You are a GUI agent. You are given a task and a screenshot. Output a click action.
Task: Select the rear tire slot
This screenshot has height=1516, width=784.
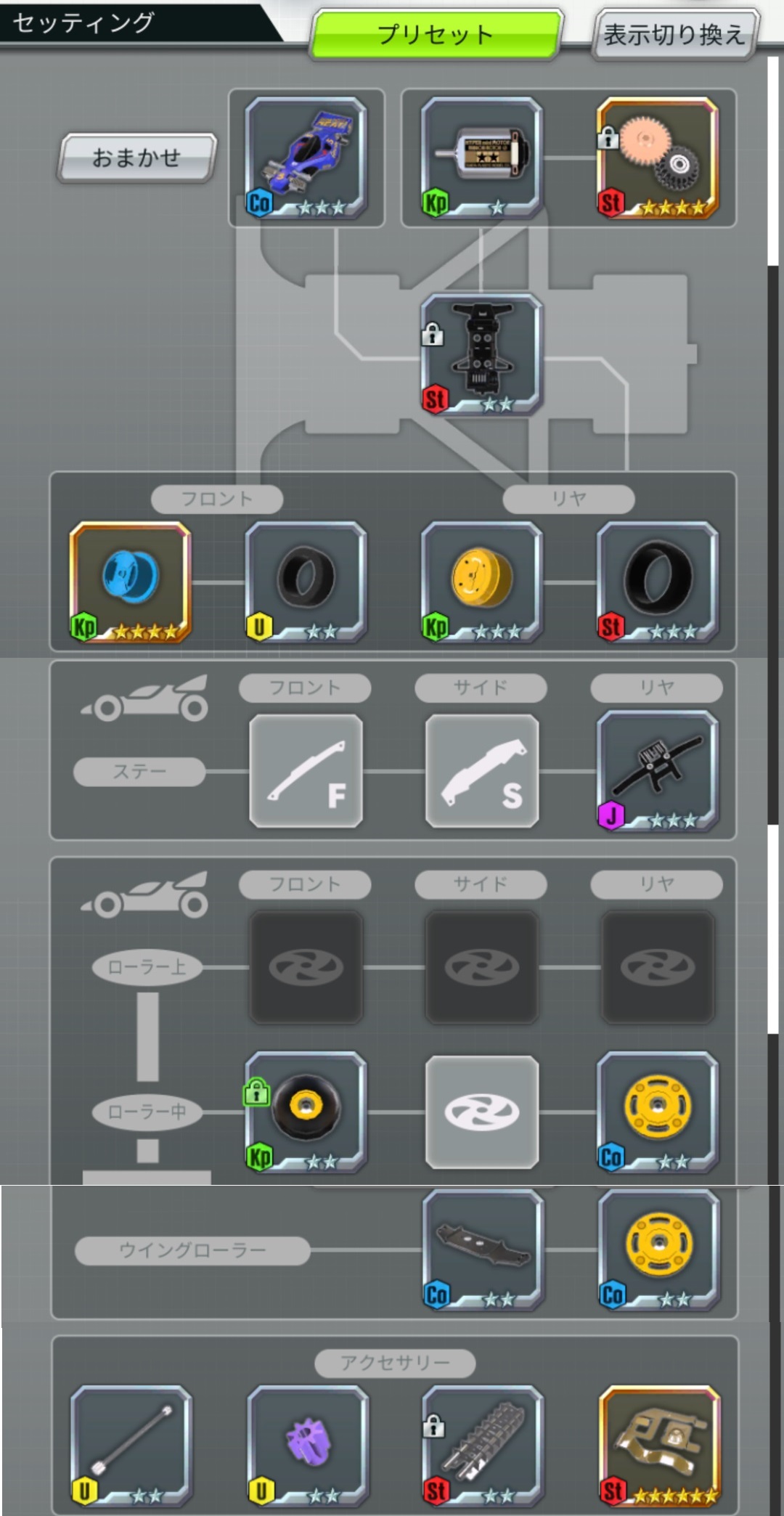click(x=657, y=582)
